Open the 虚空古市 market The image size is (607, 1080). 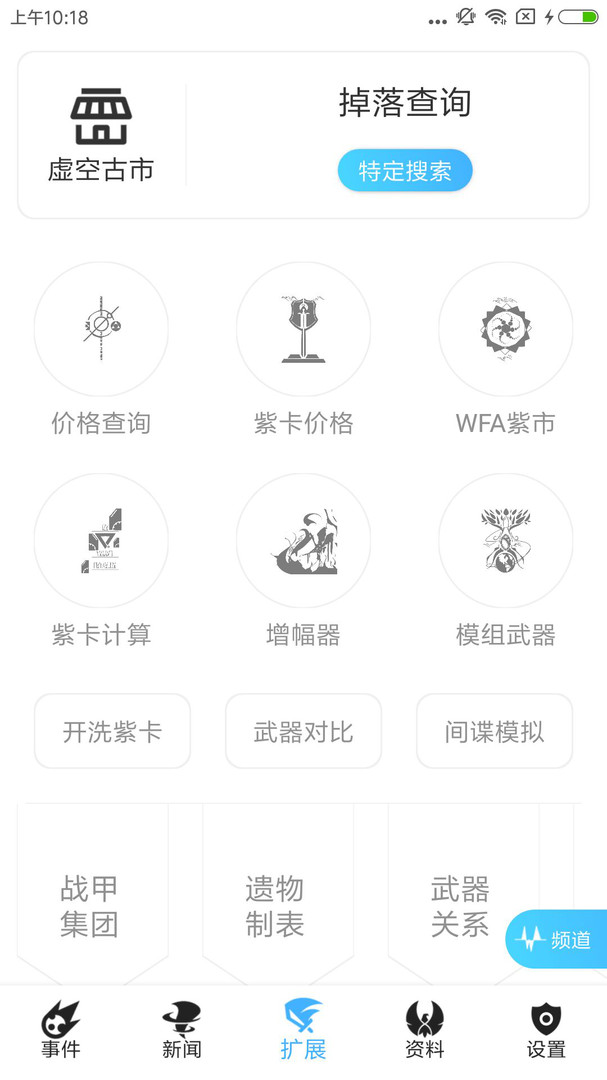pyautogui.click(x=101, y=135)
